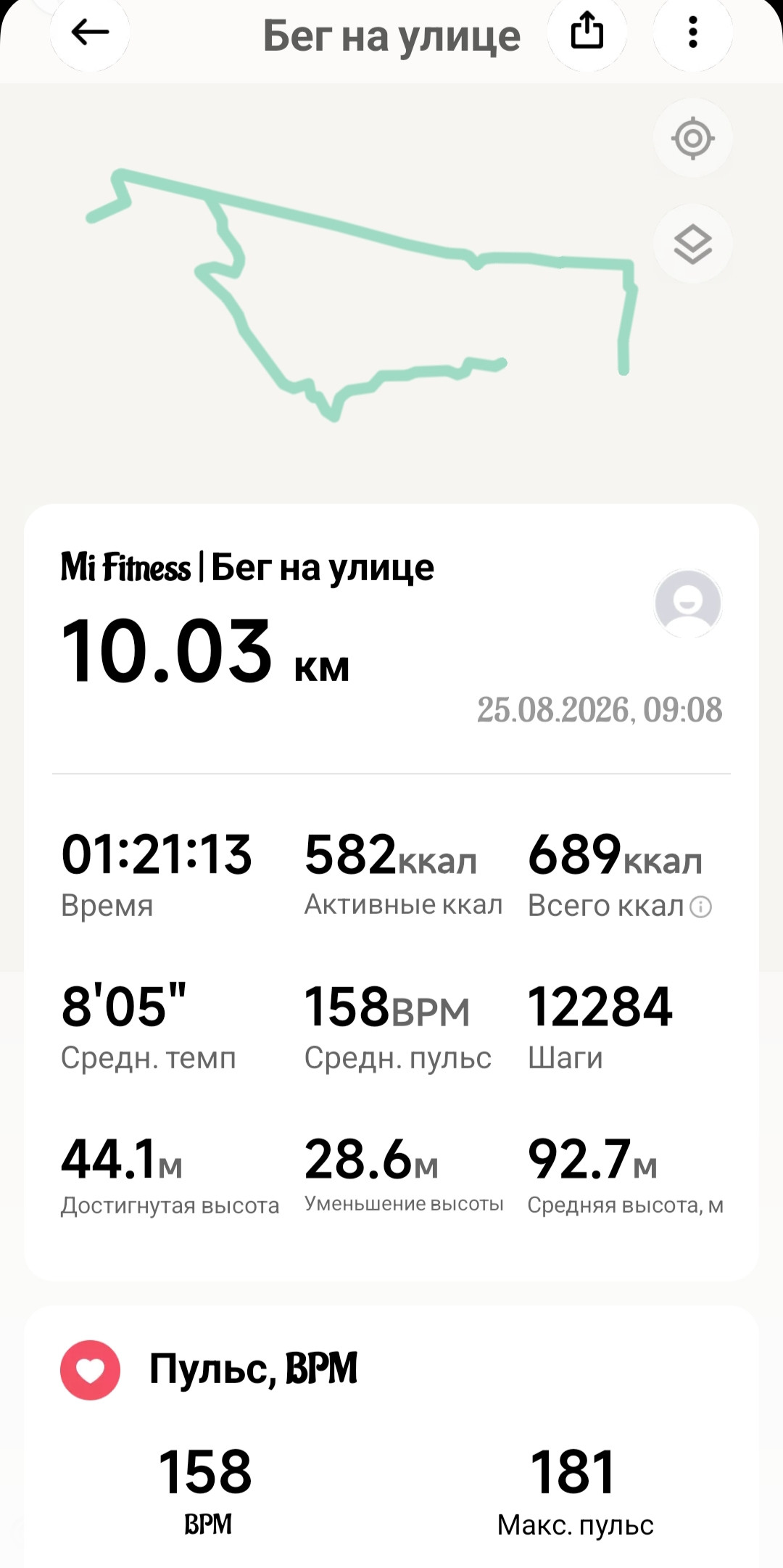Tap the info icon next to Всего ккал
Screen dimensions: 783x1568
(701, 907)
